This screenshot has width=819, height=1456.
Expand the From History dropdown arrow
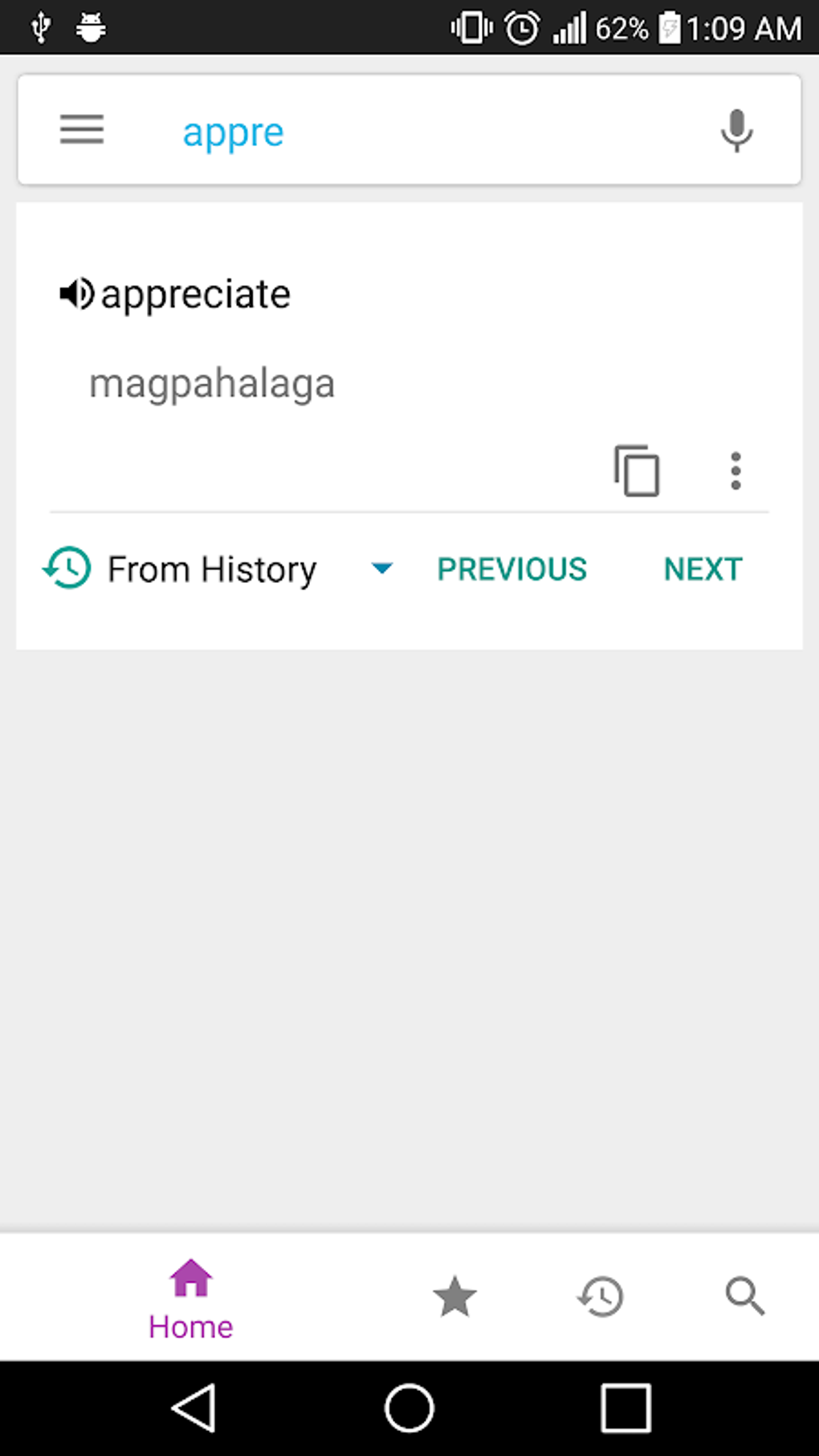pyautogui.click(x=381, y=569)
